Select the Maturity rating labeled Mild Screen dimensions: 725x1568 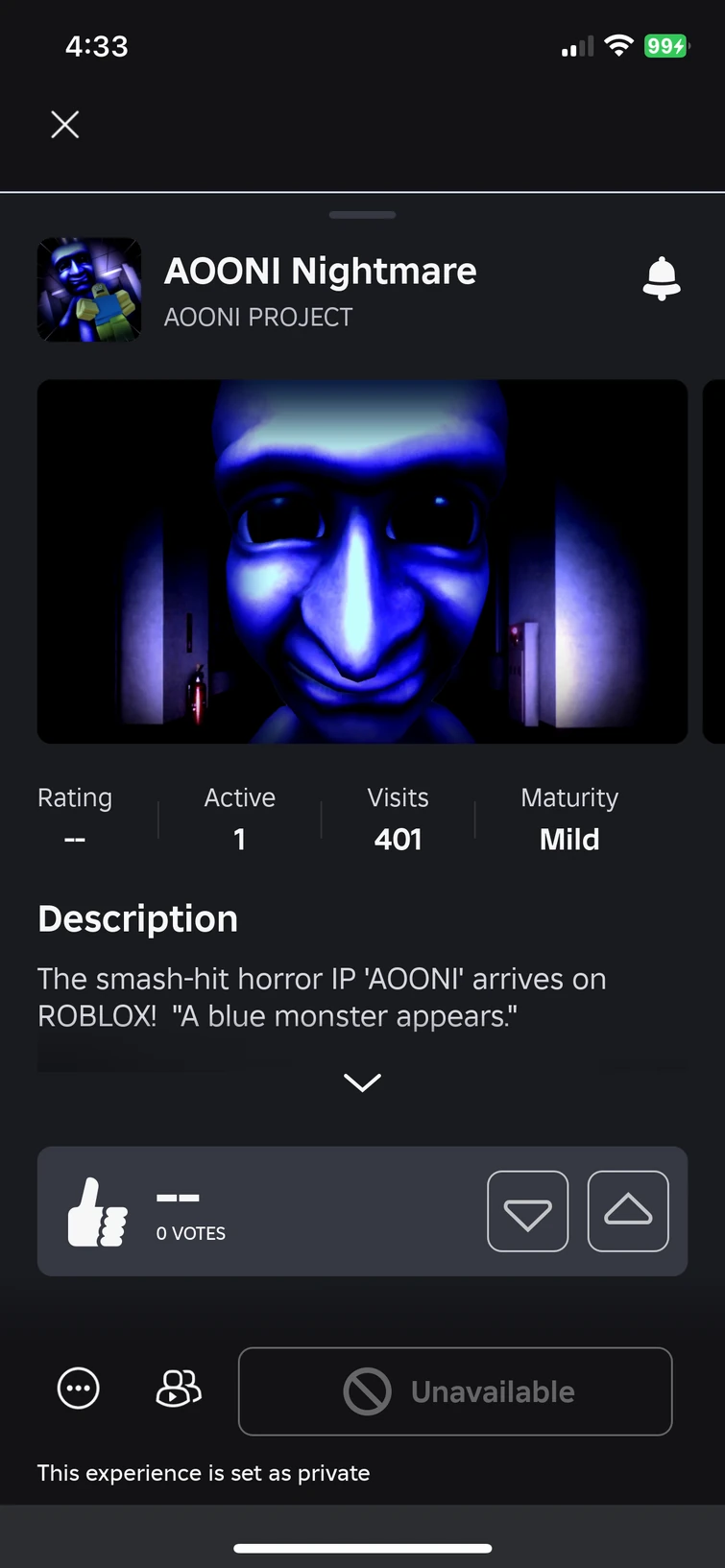(x=568, y=820)
